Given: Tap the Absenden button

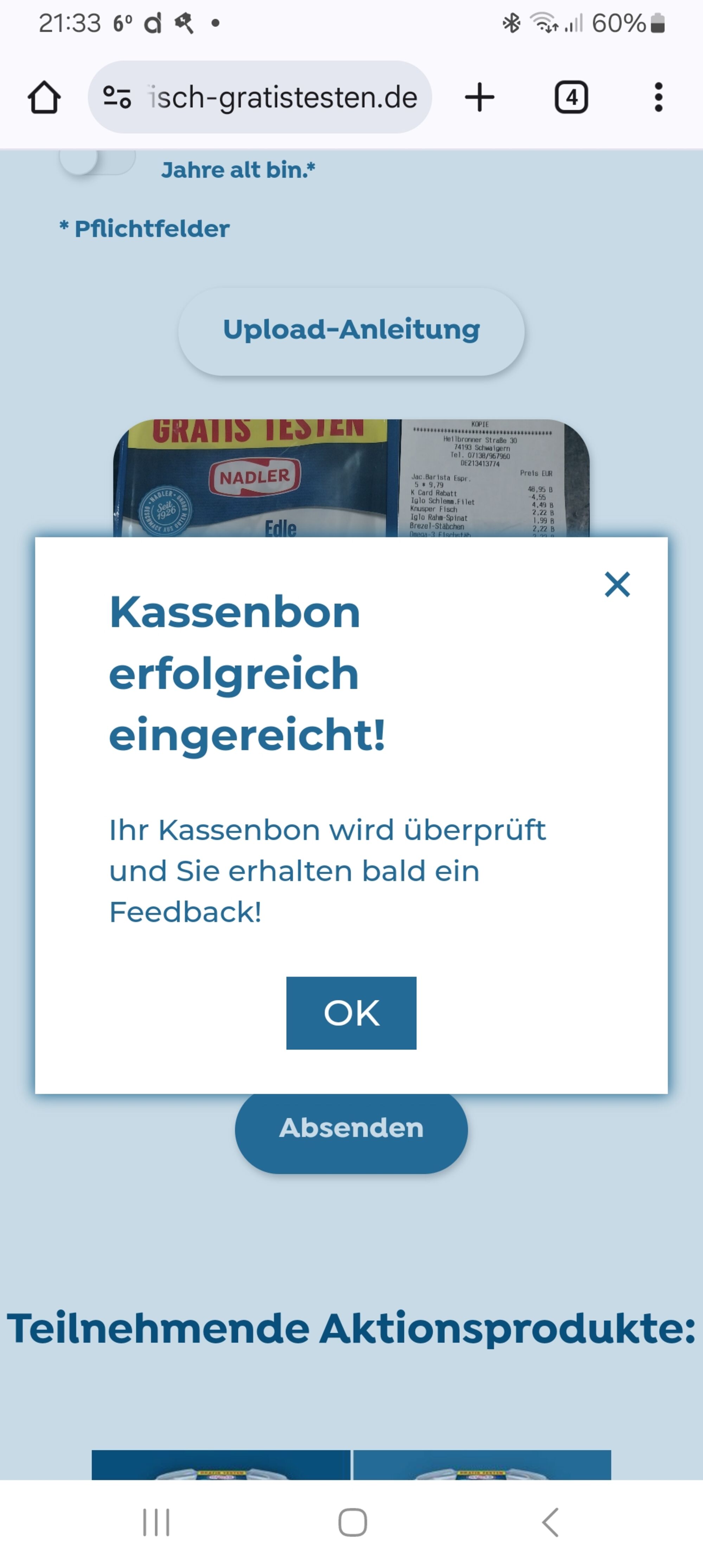Looking at the screenshot, I should click(351, 1128).
